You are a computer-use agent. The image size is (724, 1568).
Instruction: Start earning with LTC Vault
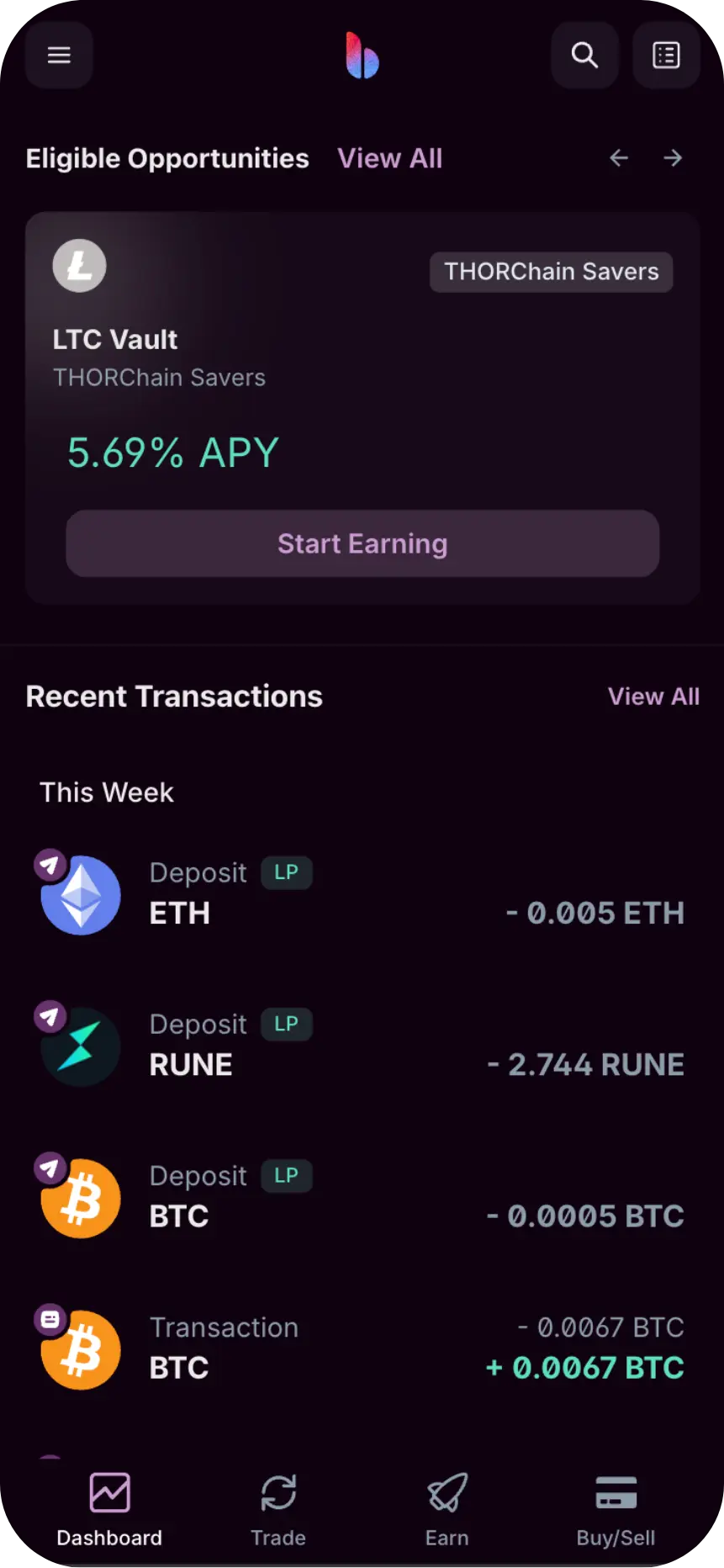pyautogui.click(x=362, y=543)
